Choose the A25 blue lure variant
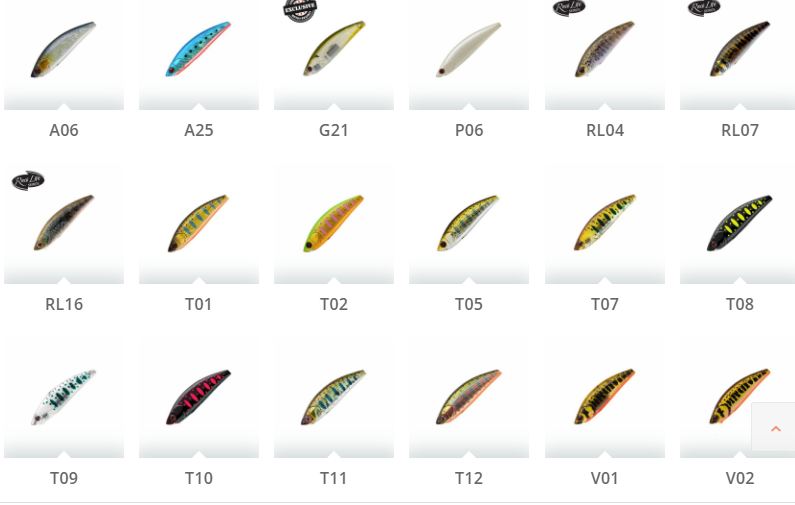The height and width of the screenshot is (505, 795). tap(198, 50)
